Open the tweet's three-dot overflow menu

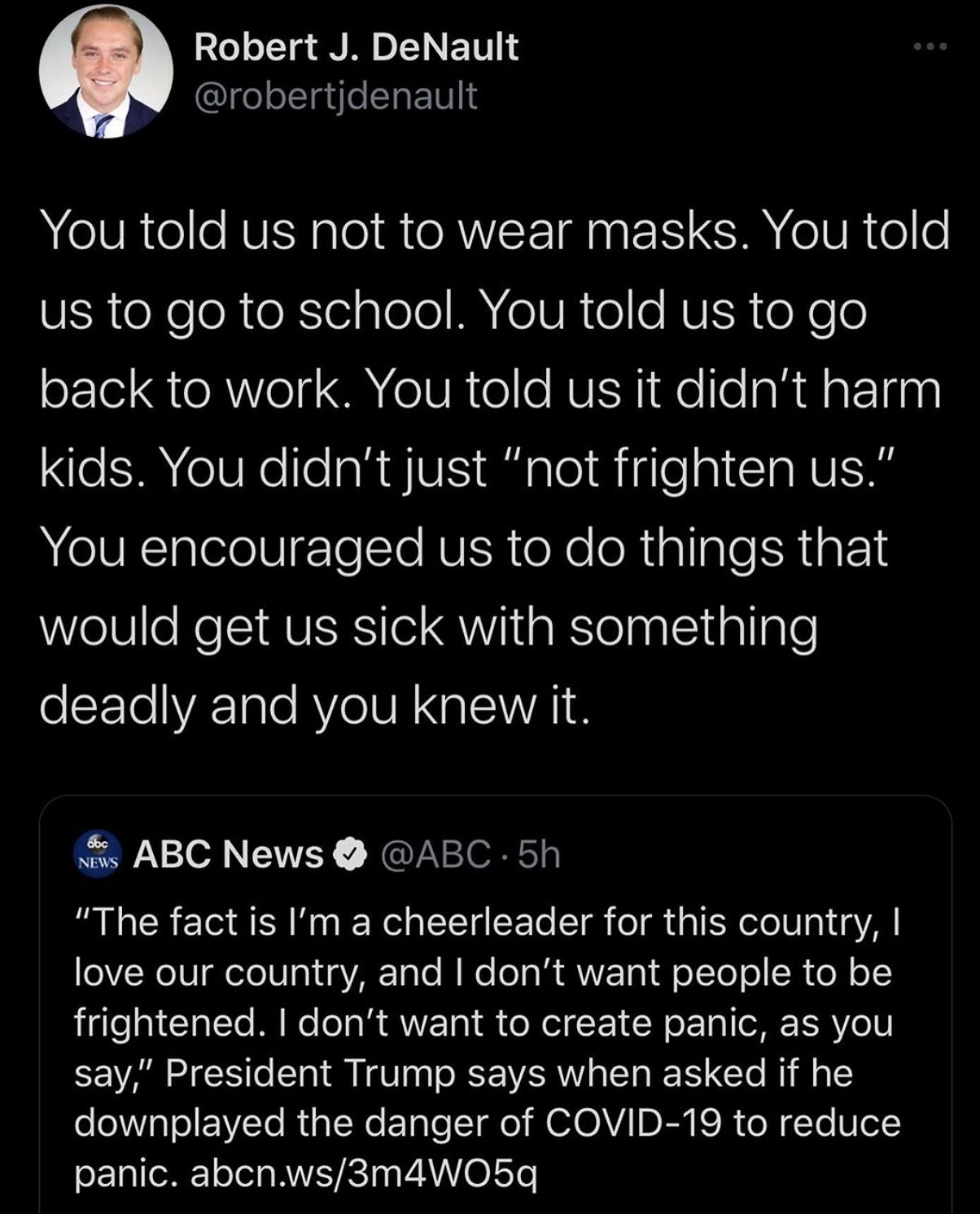pos(930,47)
